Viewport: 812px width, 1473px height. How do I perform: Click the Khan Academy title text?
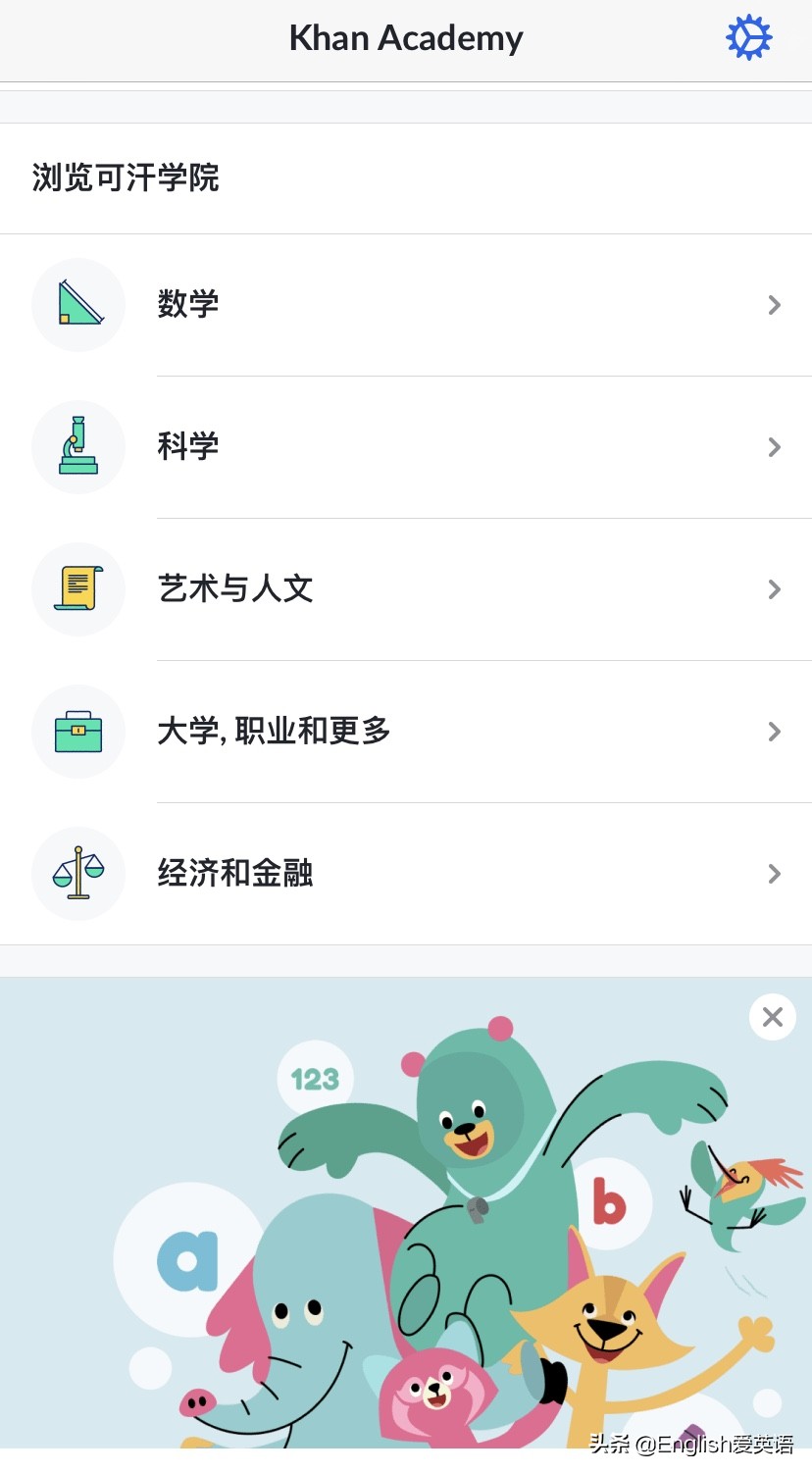406,37
